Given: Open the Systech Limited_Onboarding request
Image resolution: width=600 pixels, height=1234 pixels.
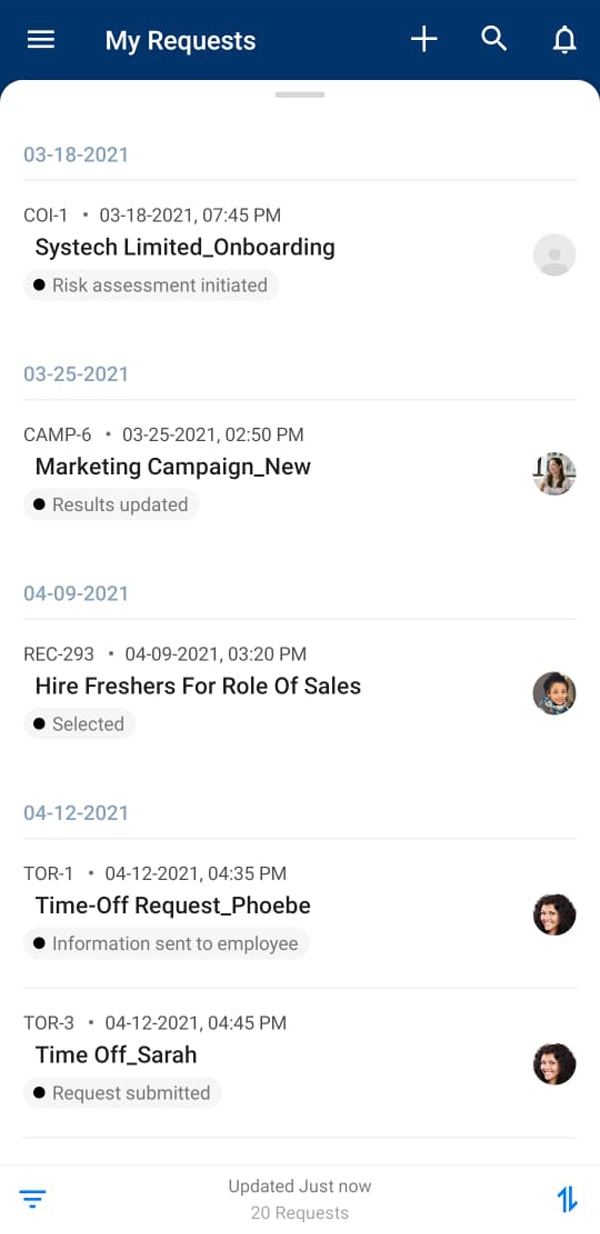Looking at the screenshot, I should [x=185, y=248].
